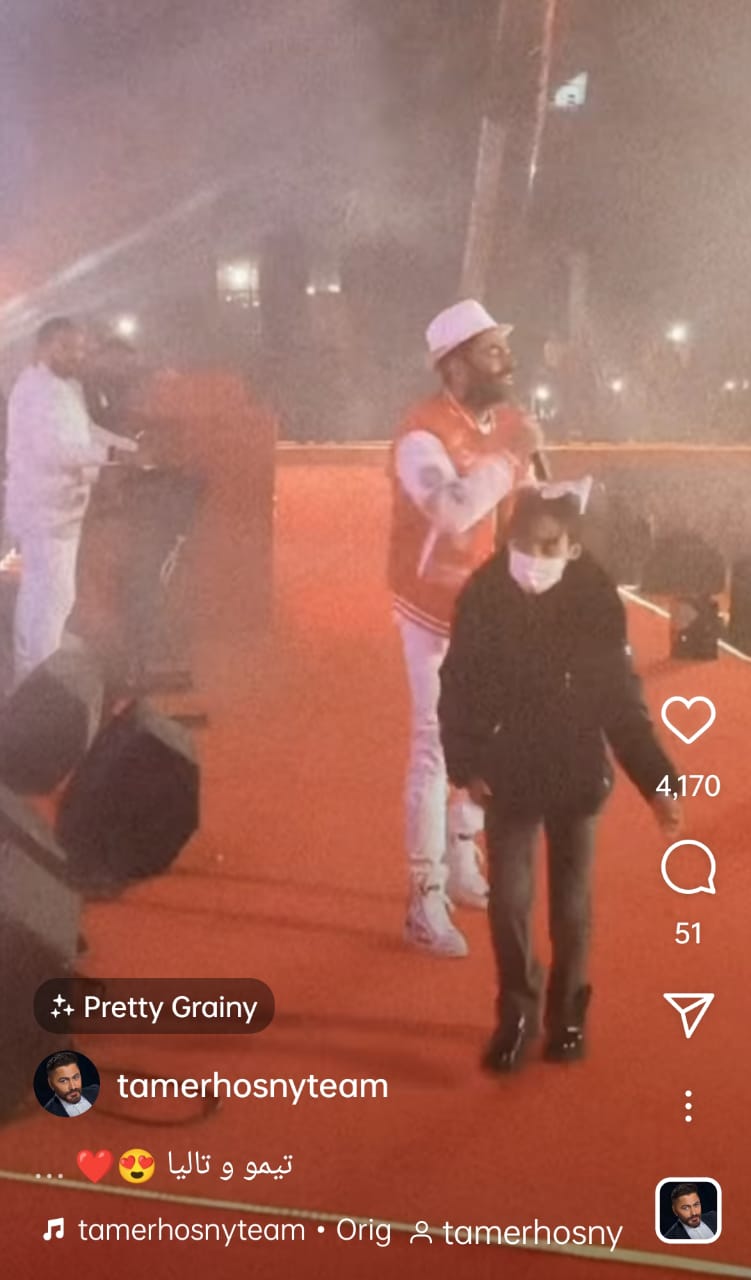This screenshot has width=751, height=1280.
Task: Open the three-dot more options menu
Action: tap(688, 1106)
